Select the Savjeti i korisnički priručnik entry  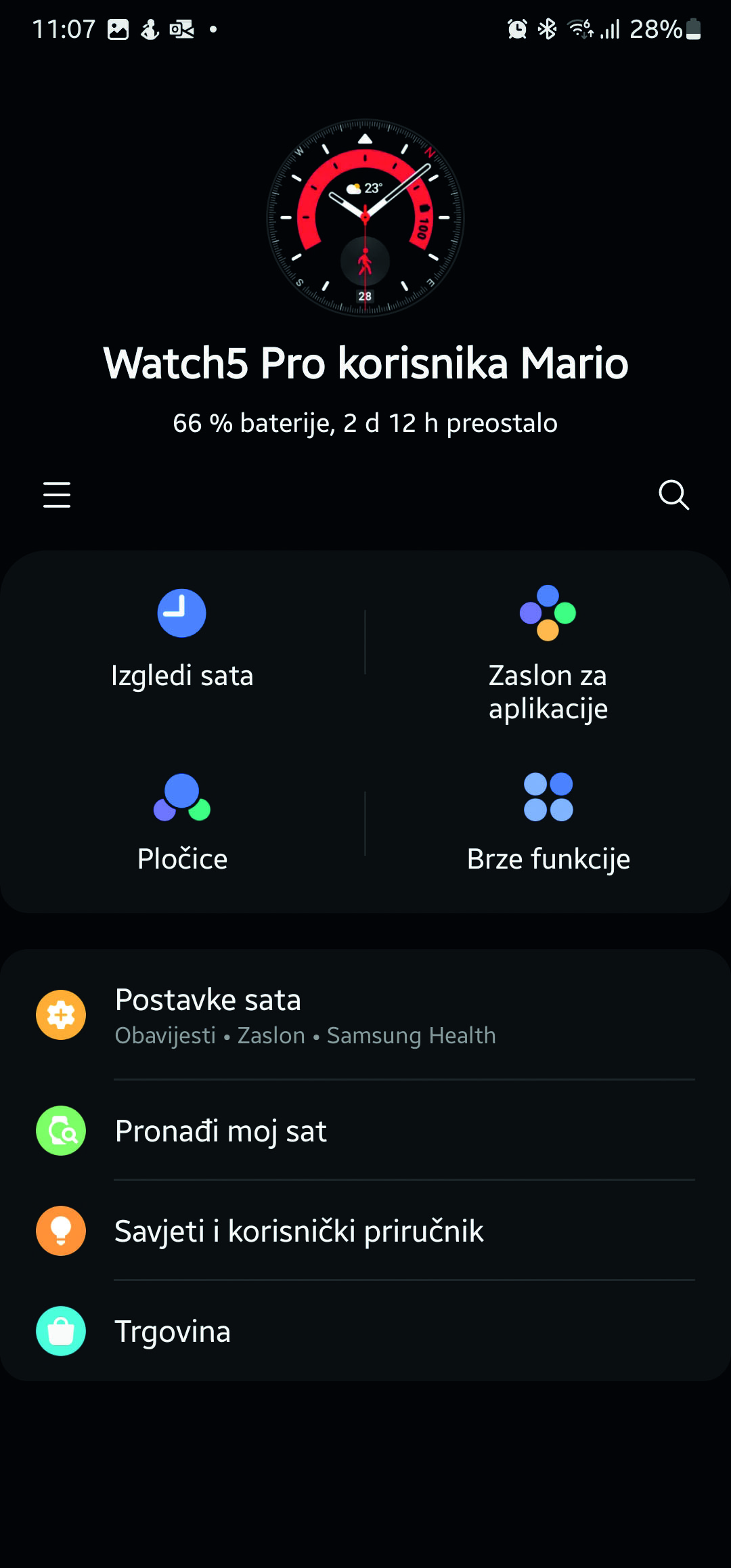298,1231
